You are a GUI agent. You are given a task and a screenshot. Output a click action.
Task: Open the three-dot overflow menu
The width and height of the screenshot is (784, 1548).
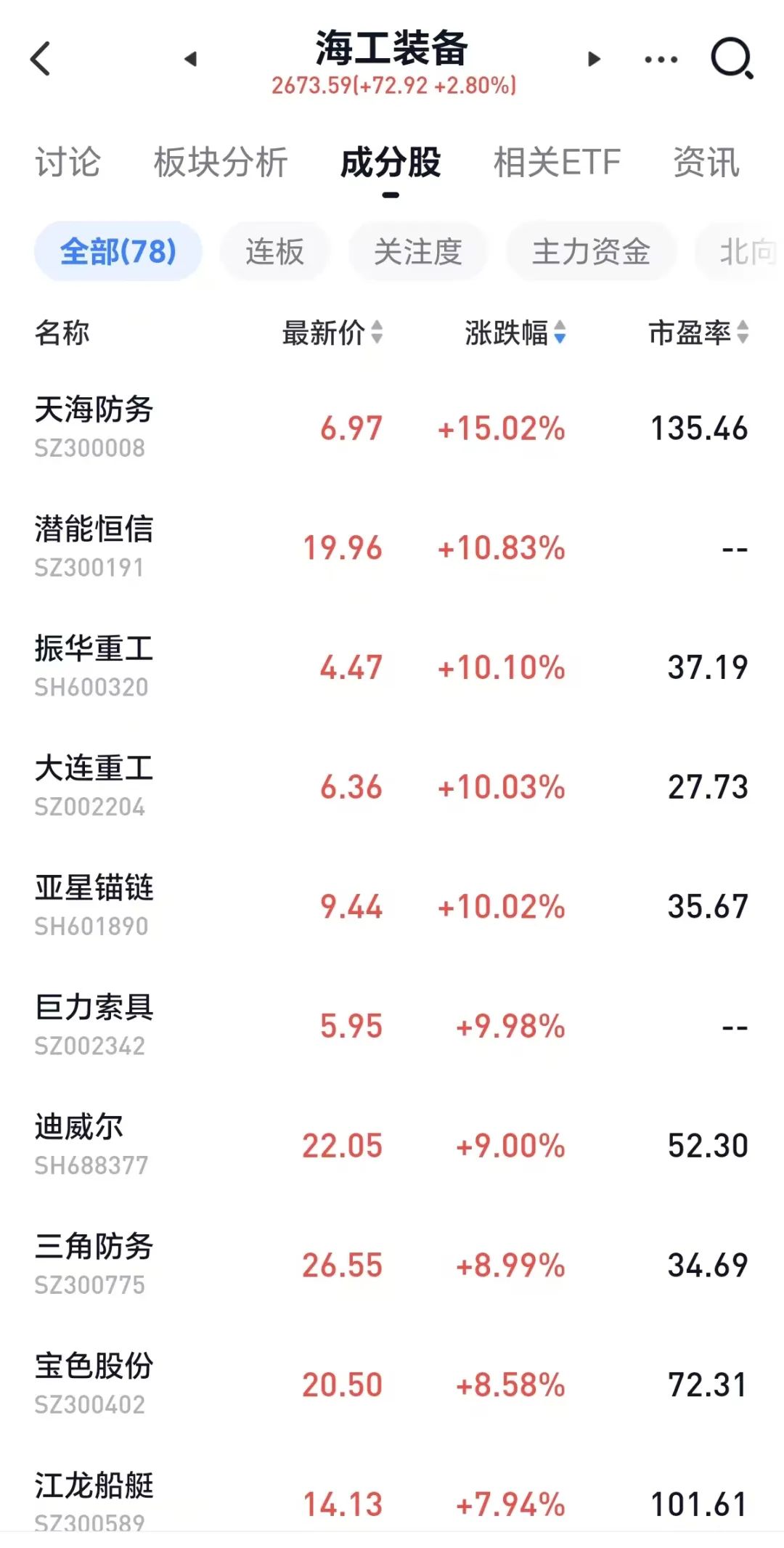[x=661, y=60]
